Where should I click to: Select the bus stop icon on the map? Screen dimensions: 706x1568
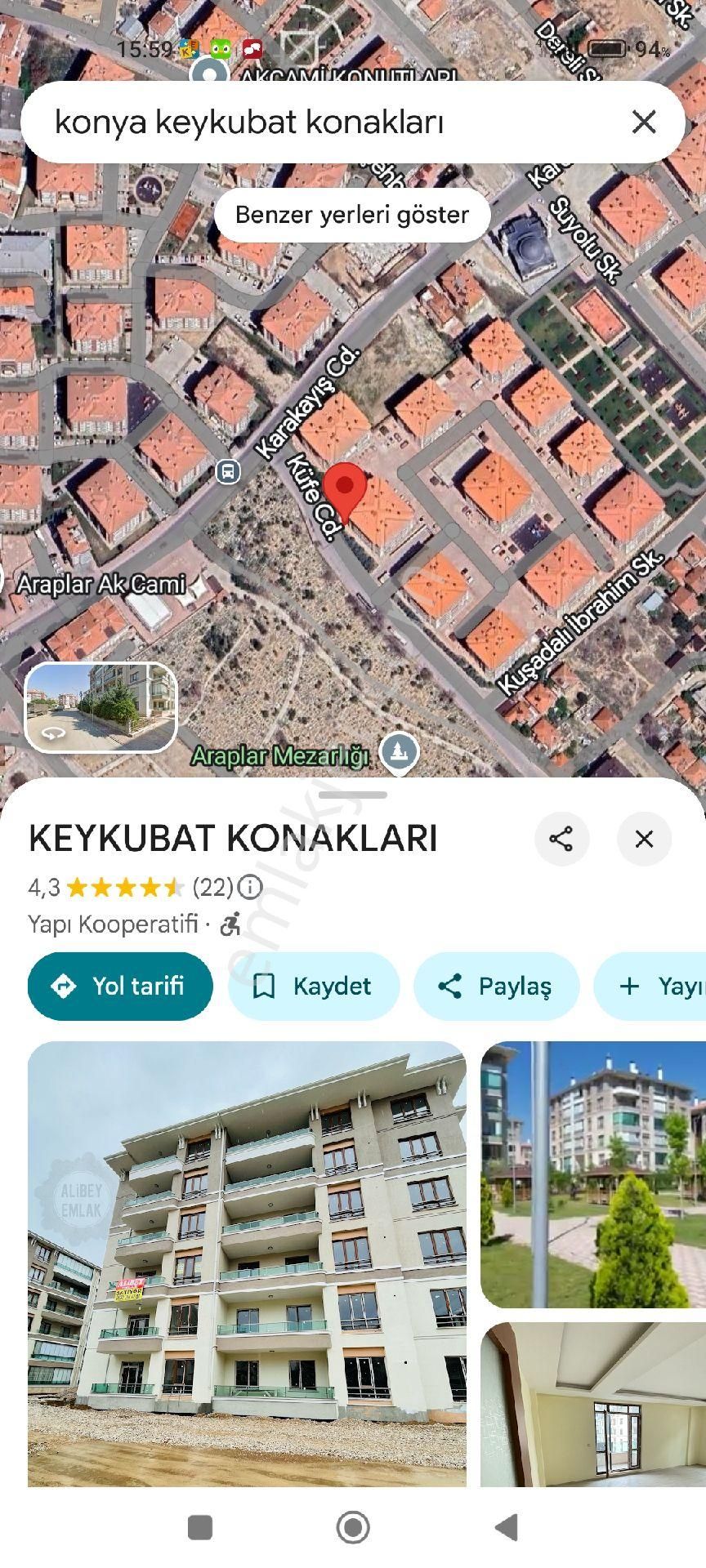pos(226,470)
